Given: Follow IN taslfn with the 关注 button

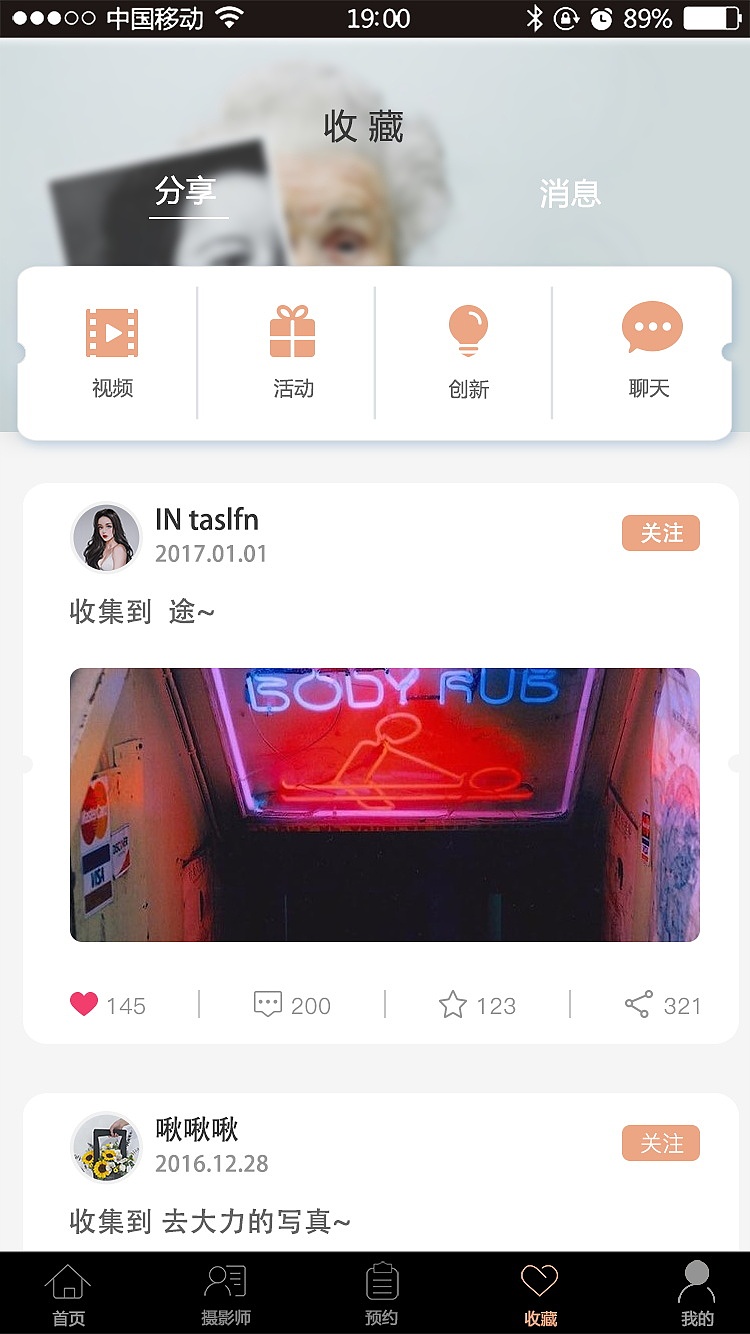Looking at the screenshot, I should (x=660, y=533).
